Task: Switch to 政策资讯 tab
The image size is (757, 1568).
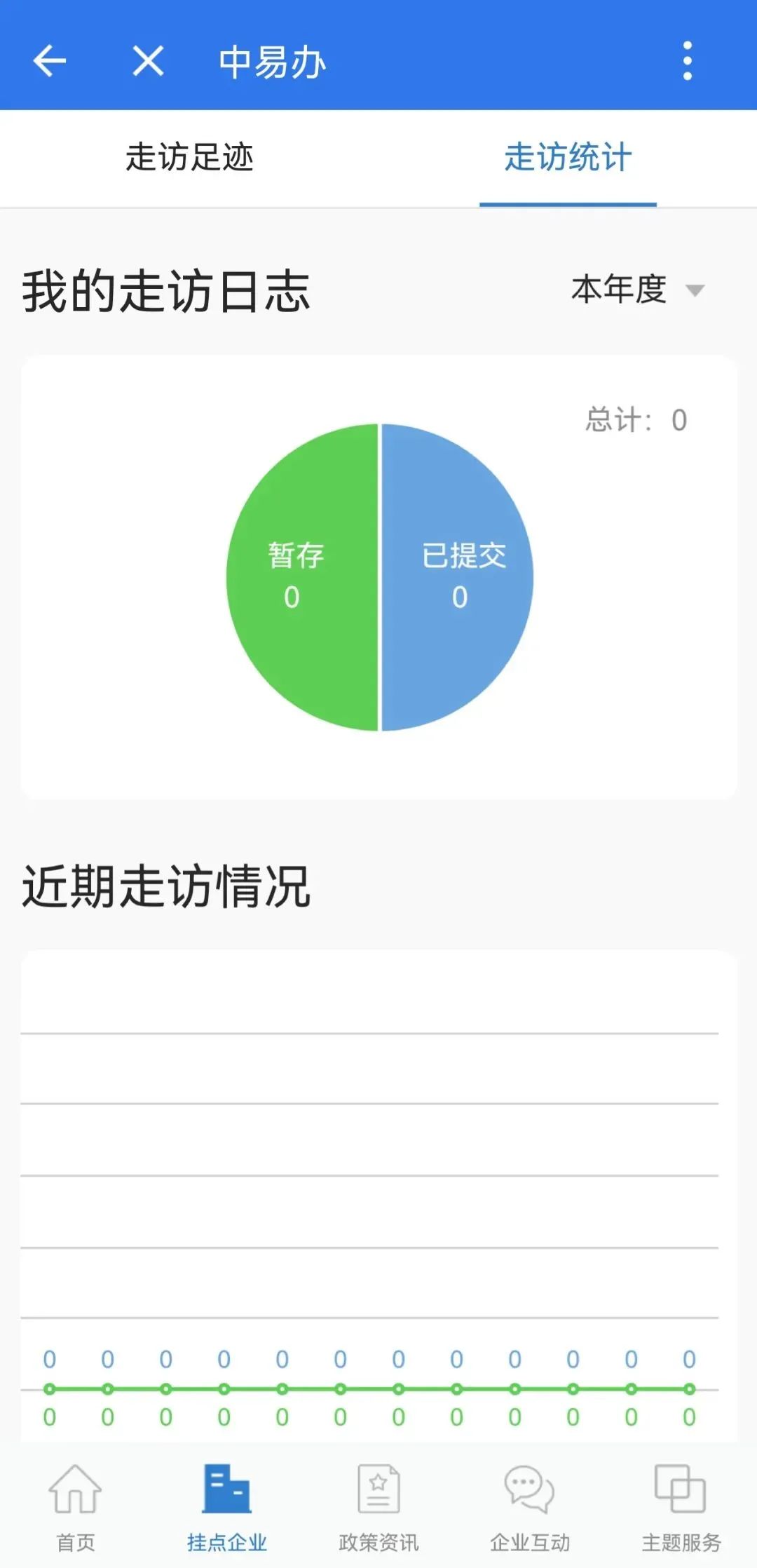Action: click(x=378, y=1502)
